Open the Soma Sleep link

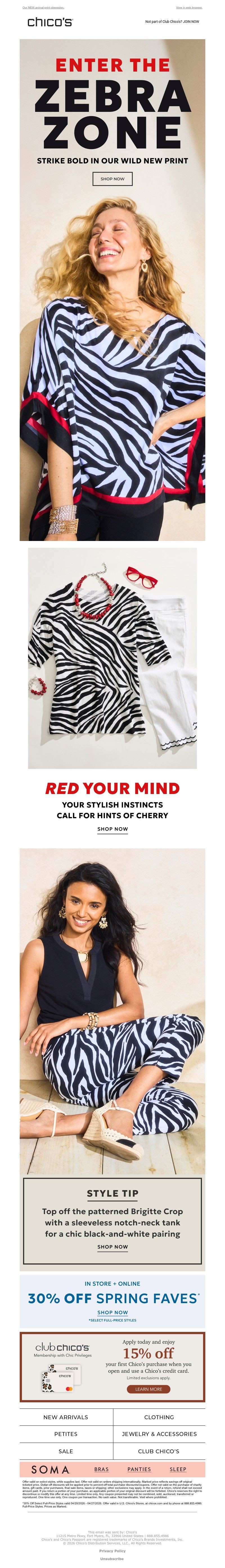coord(178,1469)
